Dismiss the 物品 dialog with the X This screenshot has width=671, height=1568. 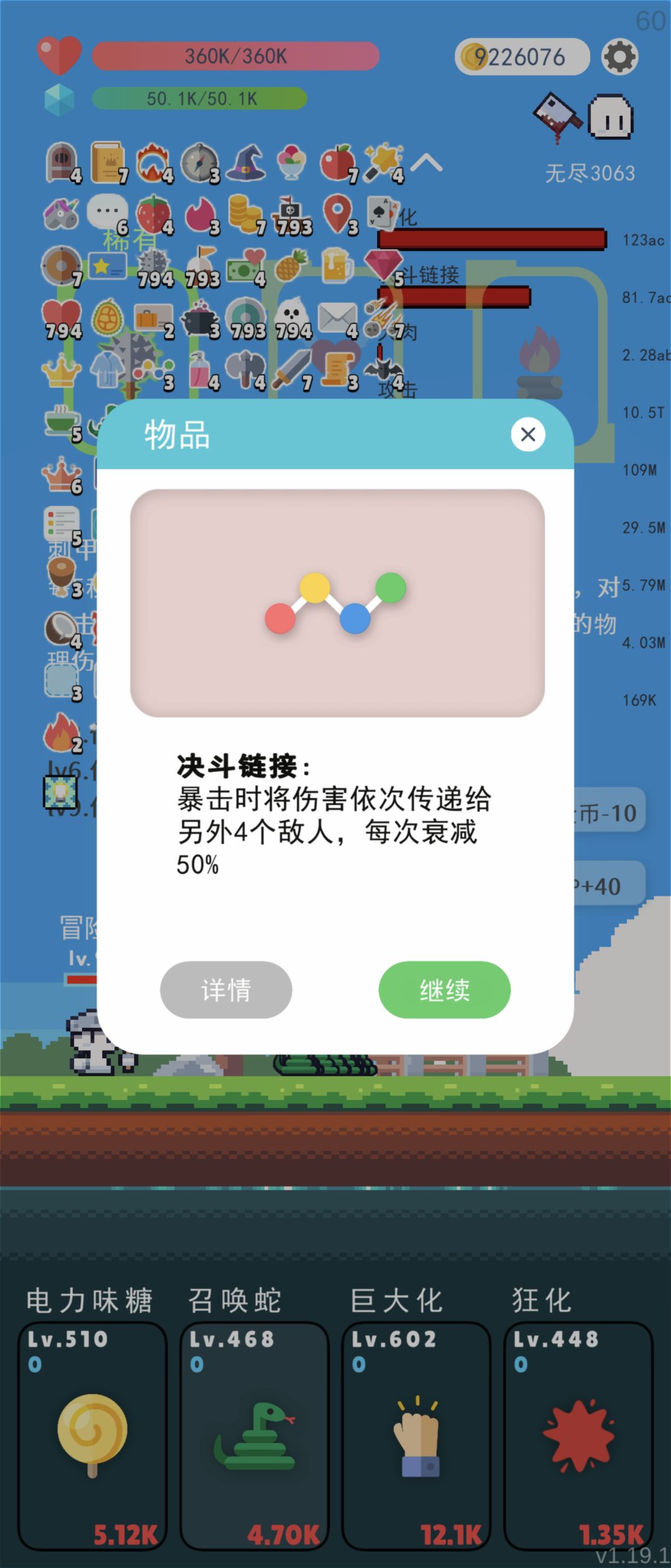pos(527,434)
